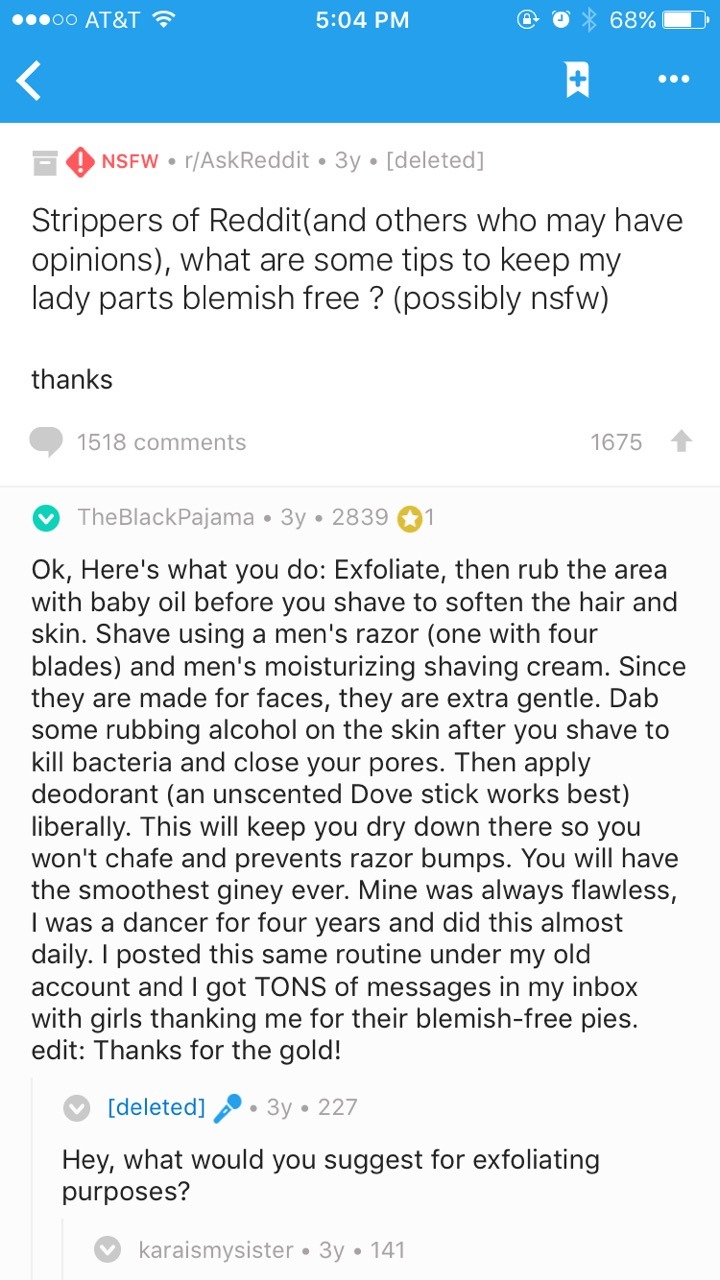Open the 1518 comments
The height and width of the screenshot is (1280, 720).
tap(138, 442)
